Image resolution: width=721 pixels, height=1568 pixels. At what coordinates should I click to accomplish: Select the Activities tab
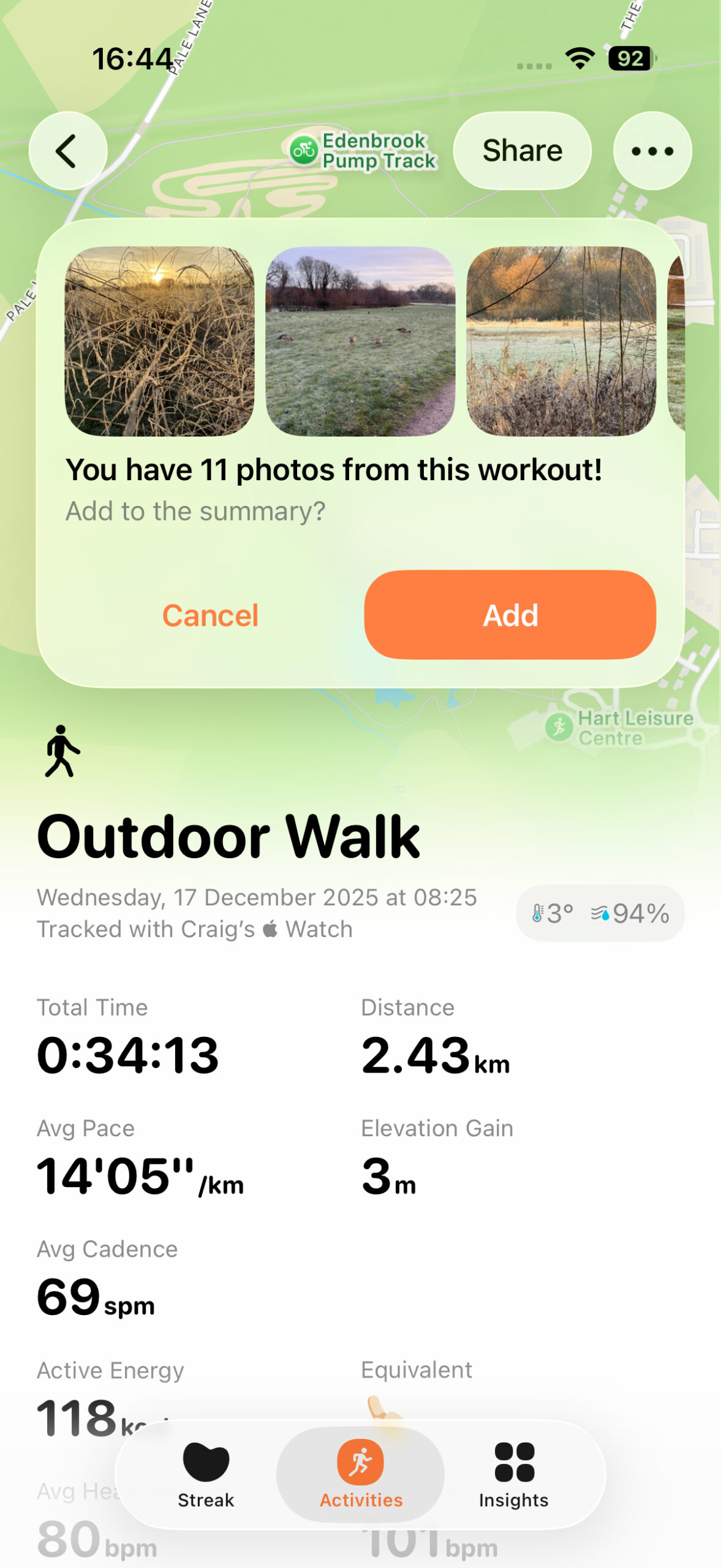click(361, 1475)
